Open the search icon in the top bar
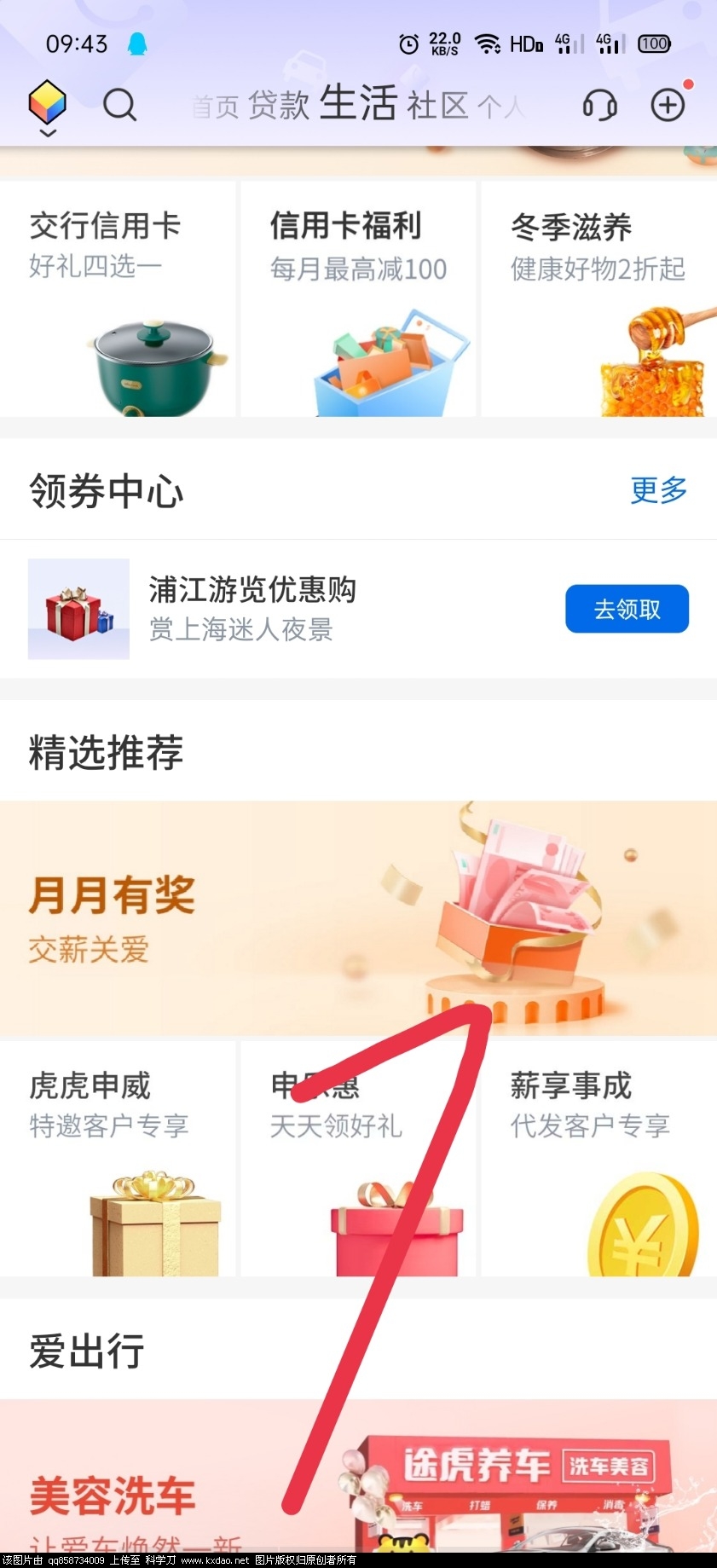The height and width of the screenshot is (1568, 717). point(119,106)
